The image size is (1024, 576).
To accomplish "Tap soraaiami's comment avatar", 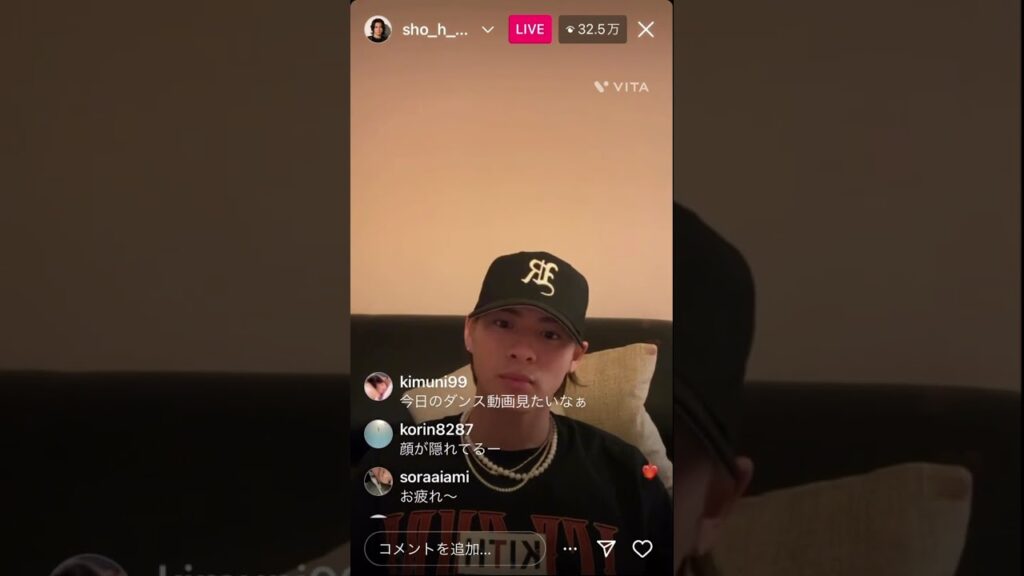I will 378,481.
